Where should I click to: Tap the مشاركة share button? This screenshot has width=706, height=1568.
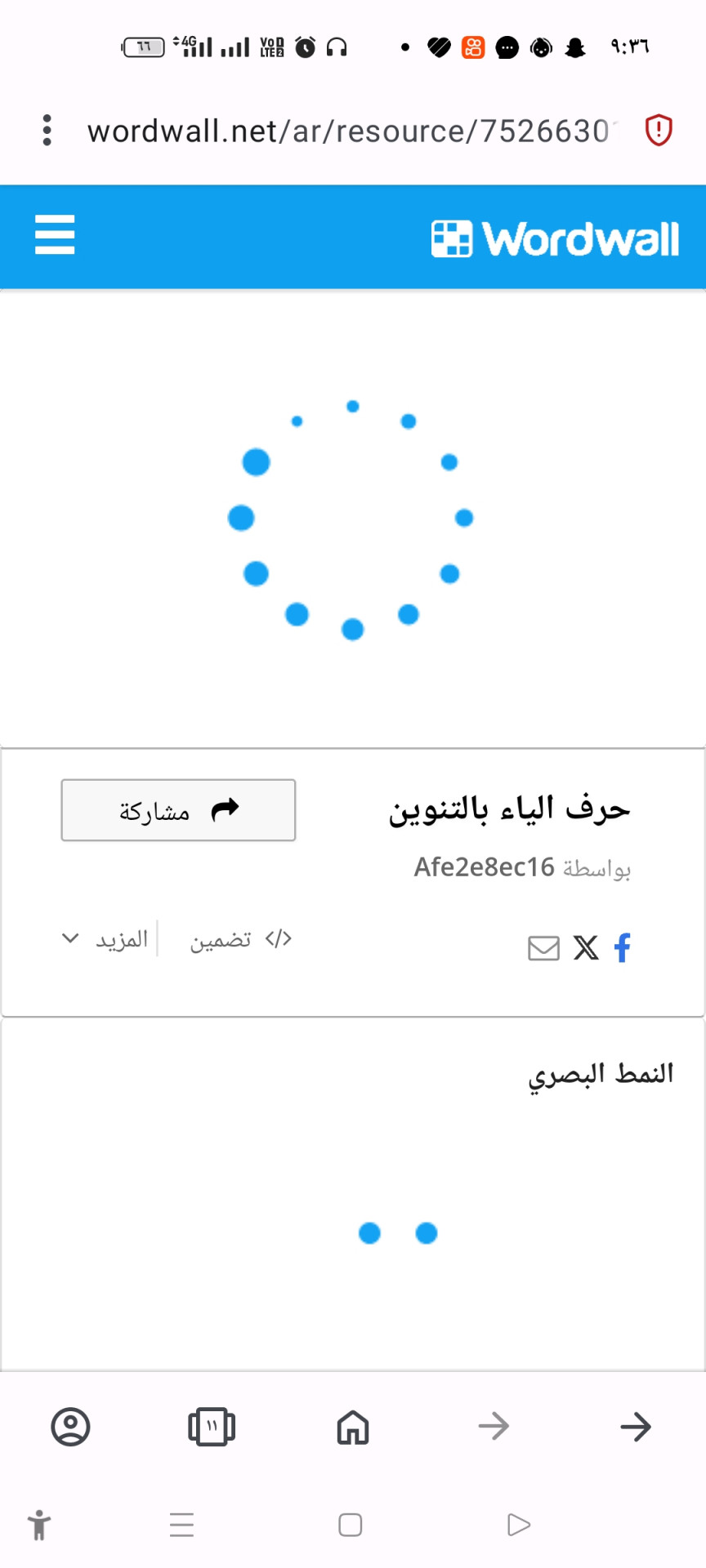click(178, 810)
